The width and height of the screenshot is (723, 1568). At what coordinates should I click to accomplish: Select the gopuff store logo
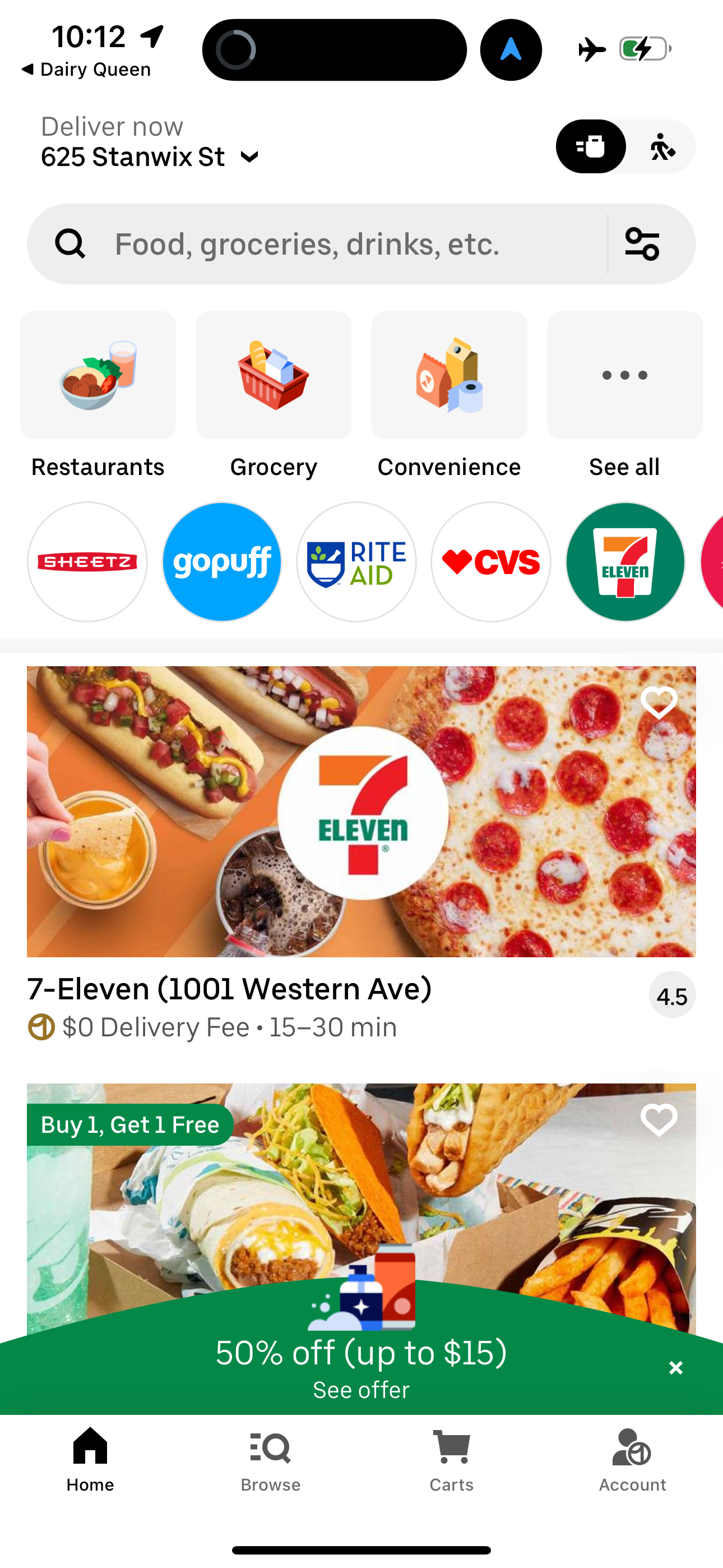(x=221, y=561)
